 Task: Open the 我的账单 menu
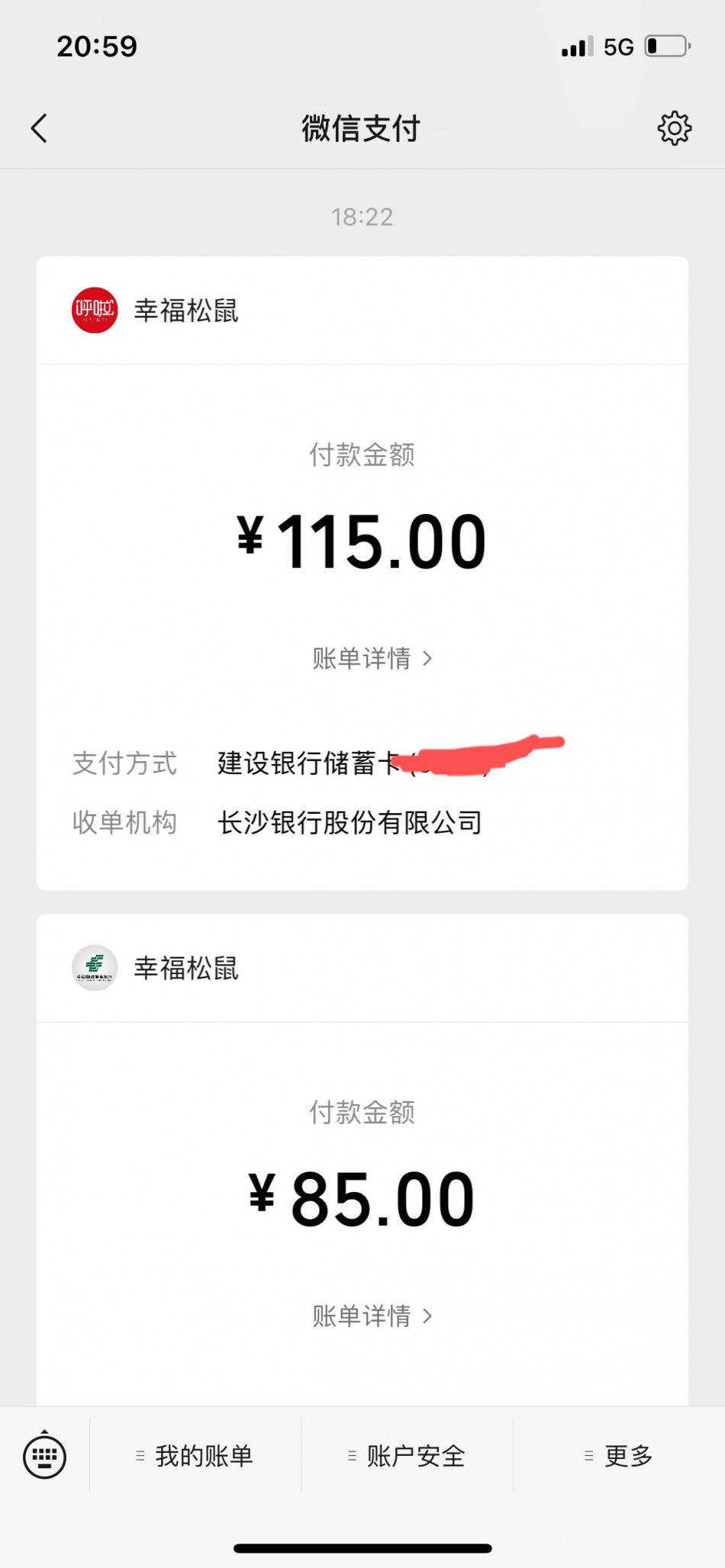(x=195, y=1456)
